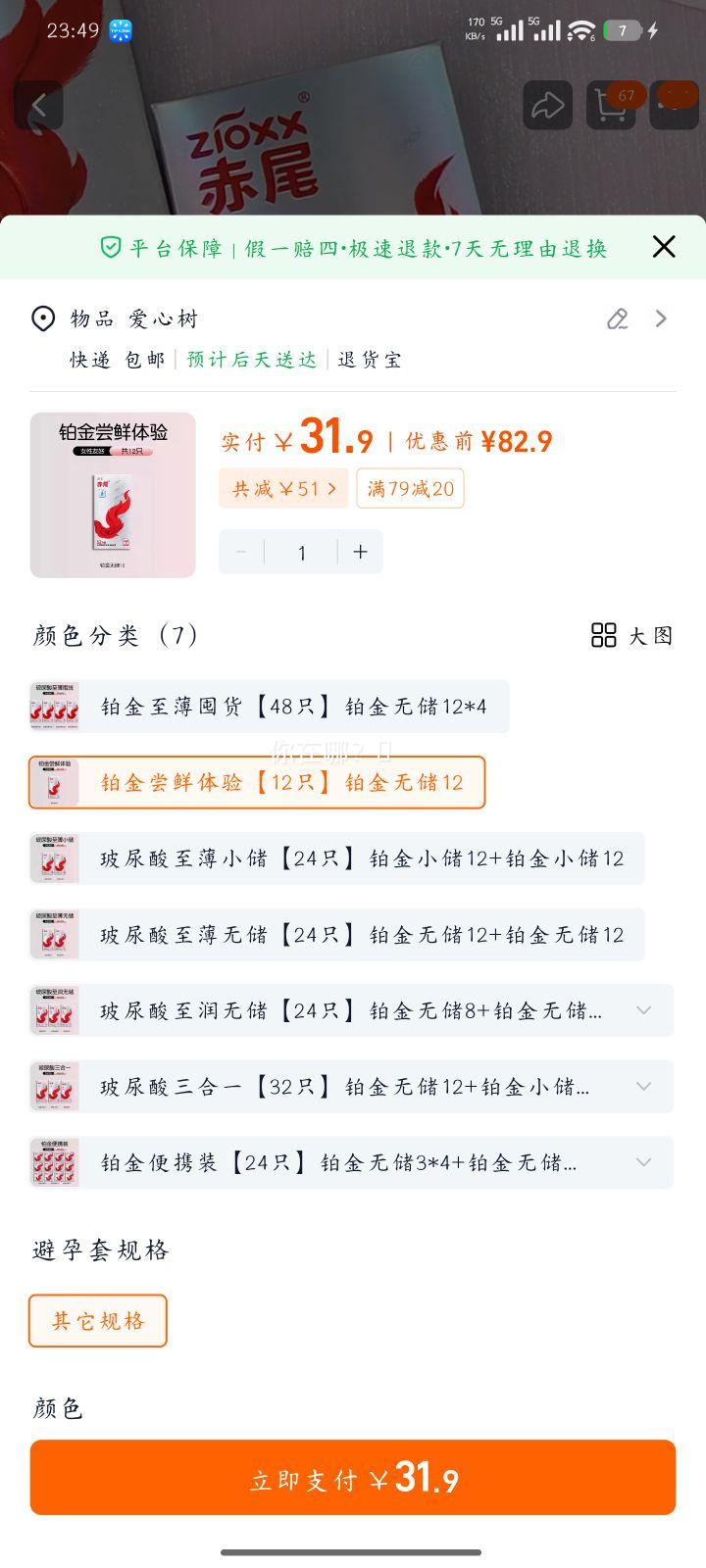Go back using the top-left arrow
The height and width of the screenshot is (1568, 706).
[x=41, y=106]
